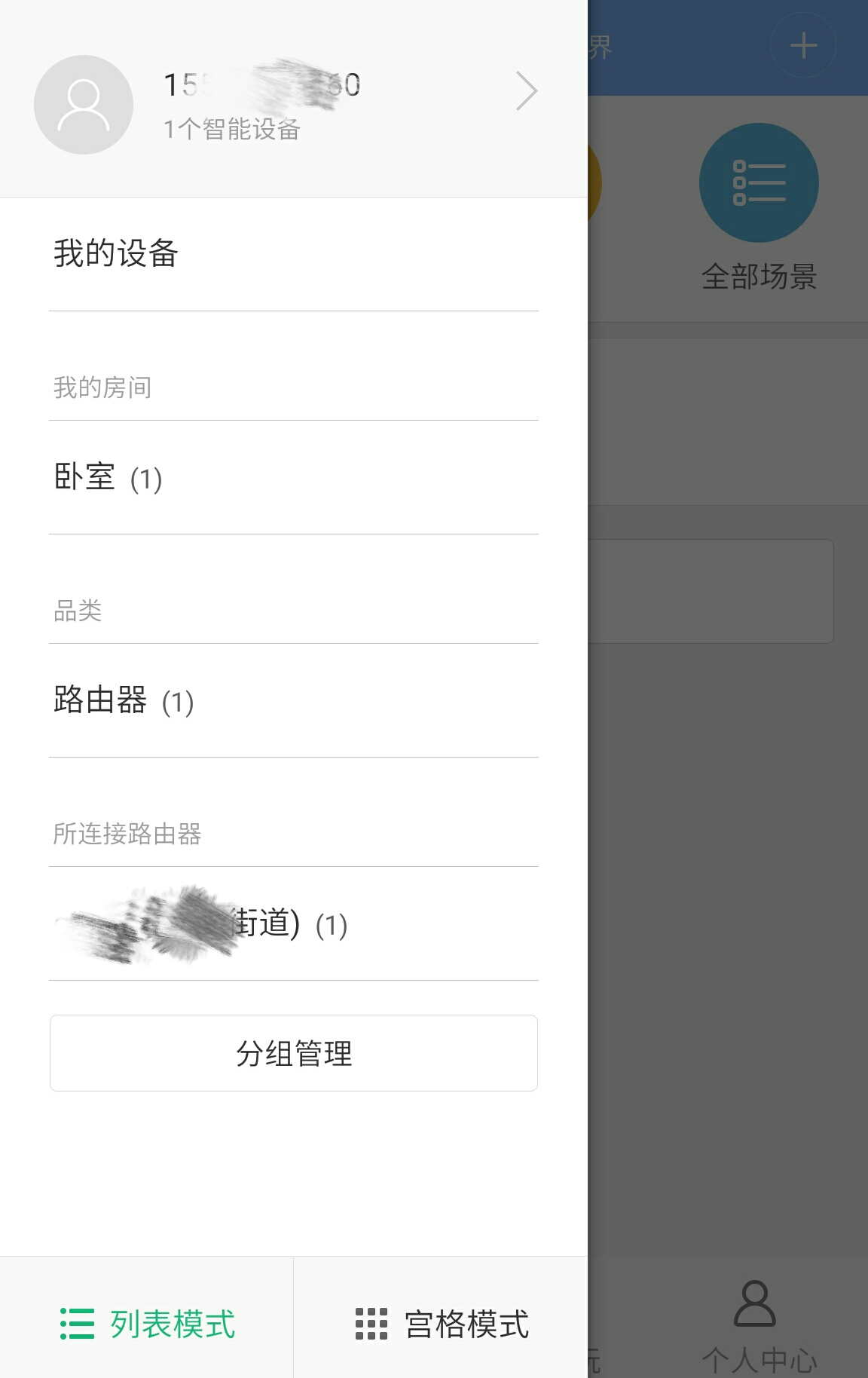Expand account details via the right chevron

pyautogui.click(x=527, y=90)
